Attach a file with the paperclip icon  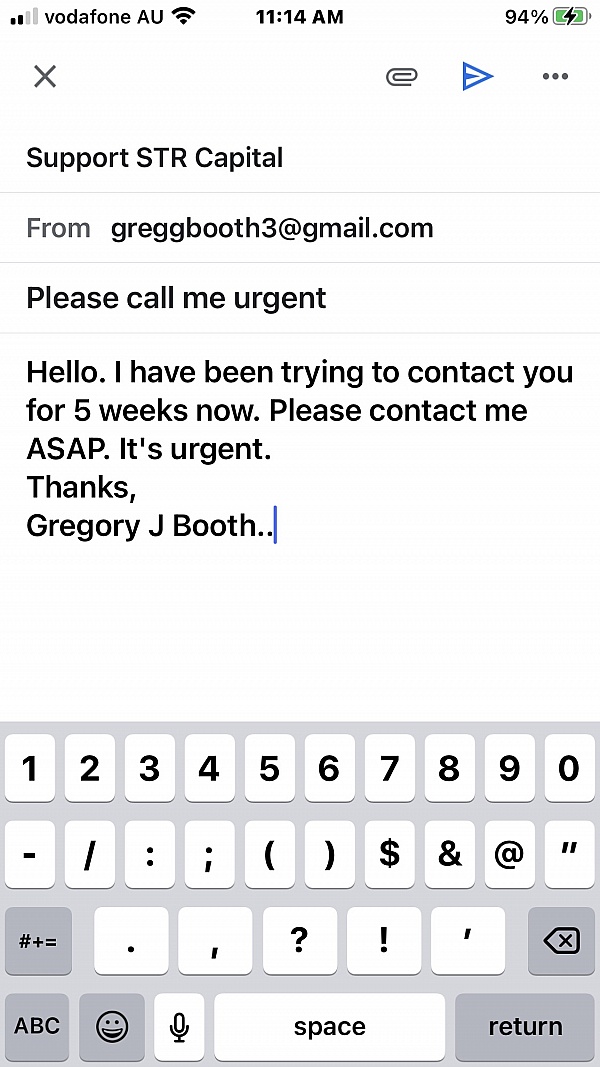pyautogui.click(x=401, y=76)
